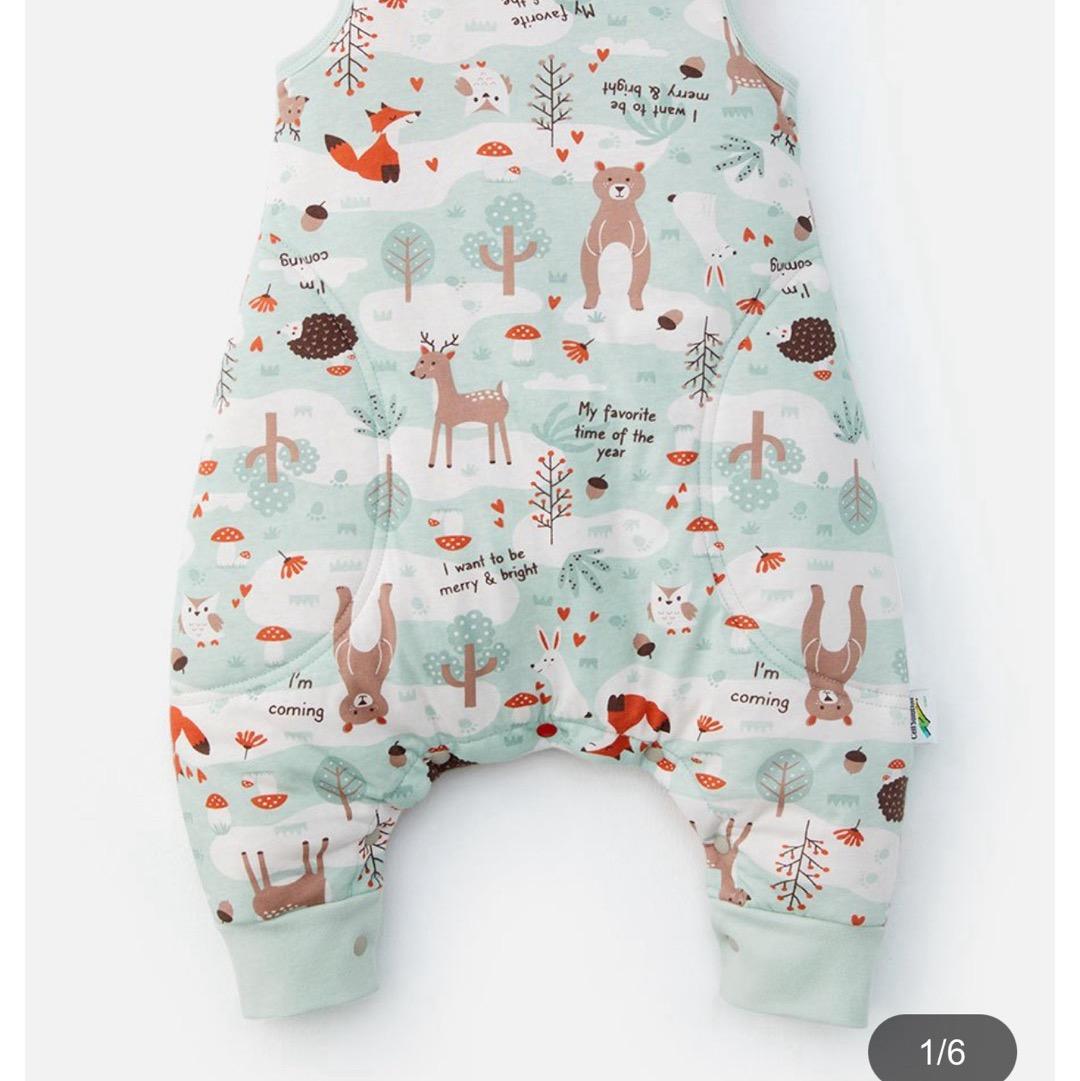
Task: Open the baby romper product photo
Action: (x=540, y=500)
